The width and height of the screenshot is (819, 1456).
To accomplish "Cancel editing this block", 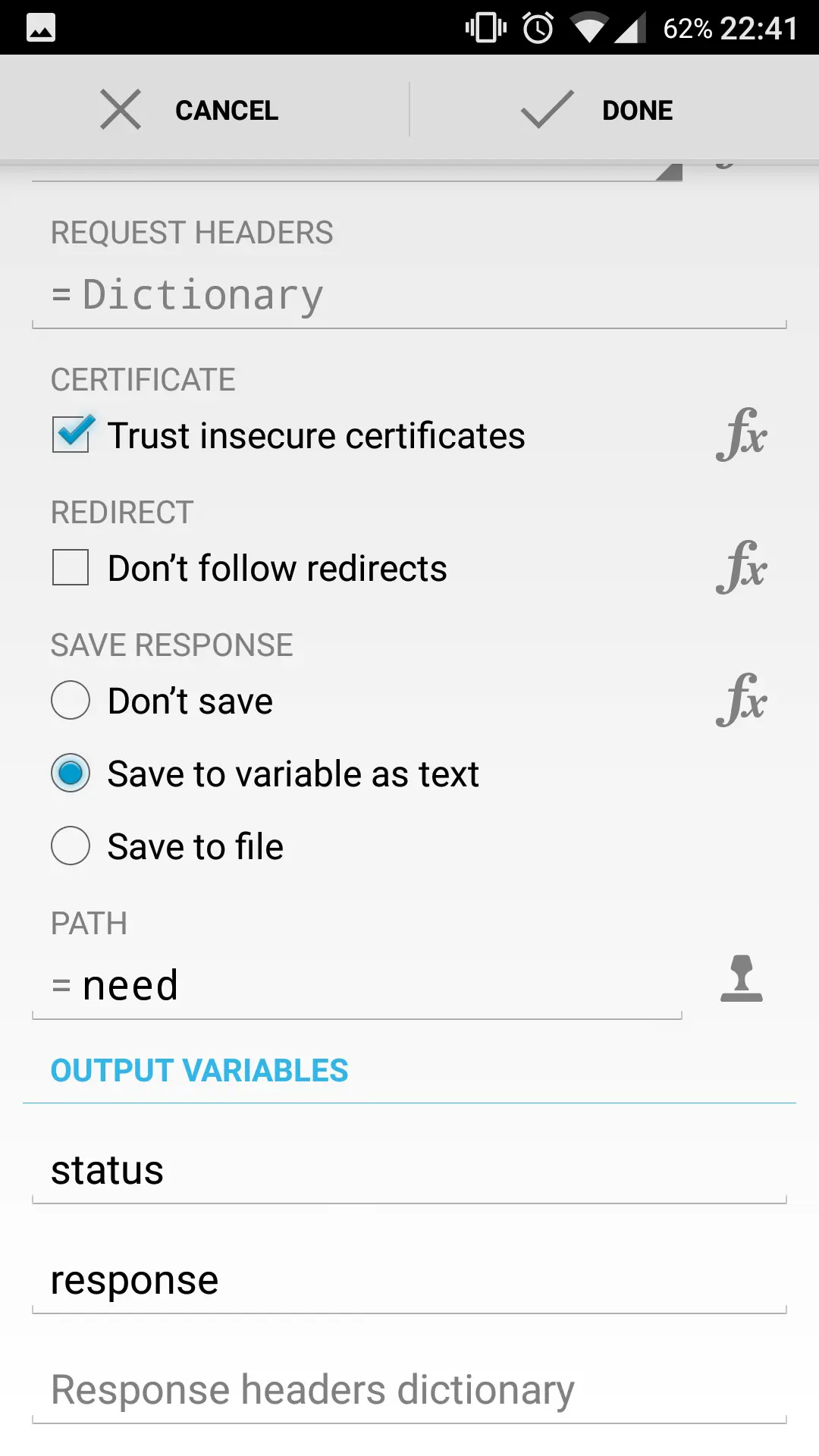I will pos(190,110).
